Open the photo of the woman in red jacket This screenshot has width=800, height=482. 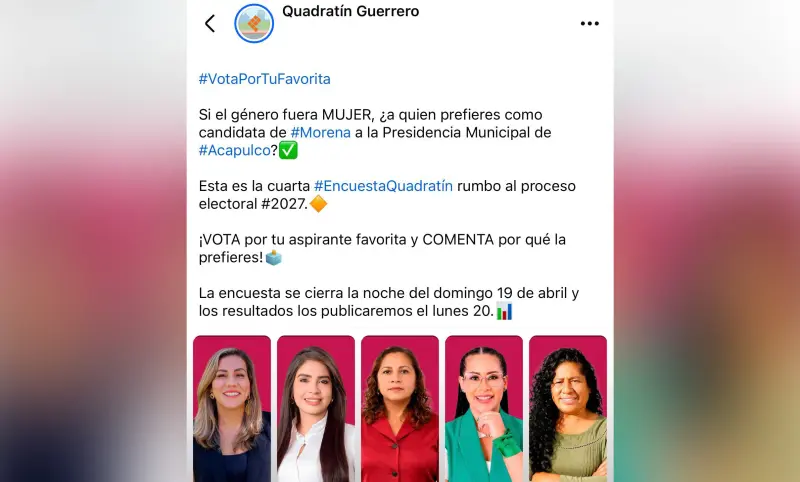[x=400, y=410]
